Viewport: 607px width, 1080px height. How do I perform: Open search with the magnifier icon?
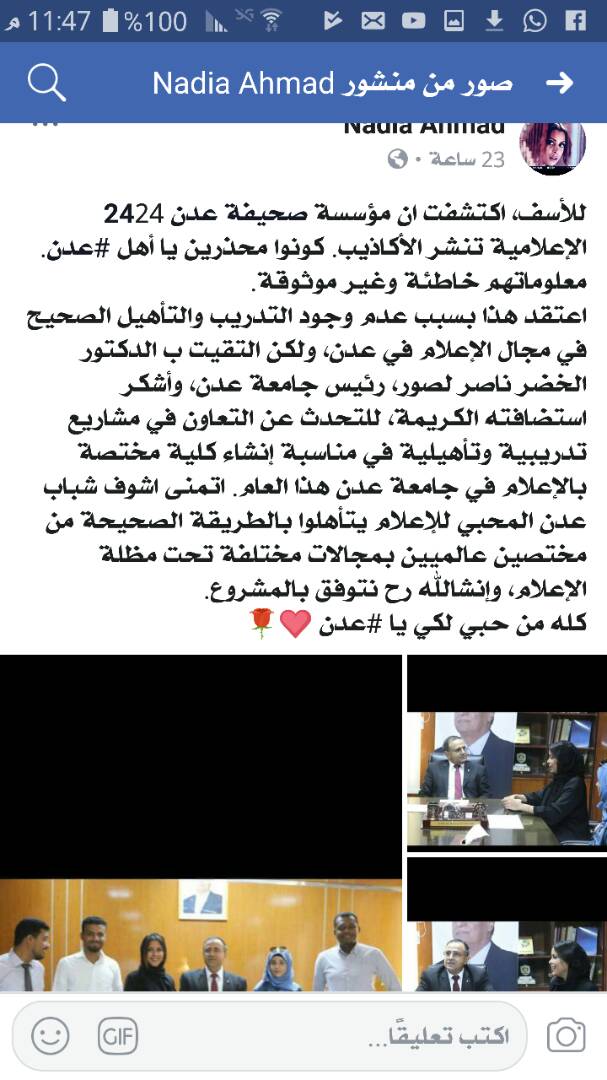[x=46, y=83]
